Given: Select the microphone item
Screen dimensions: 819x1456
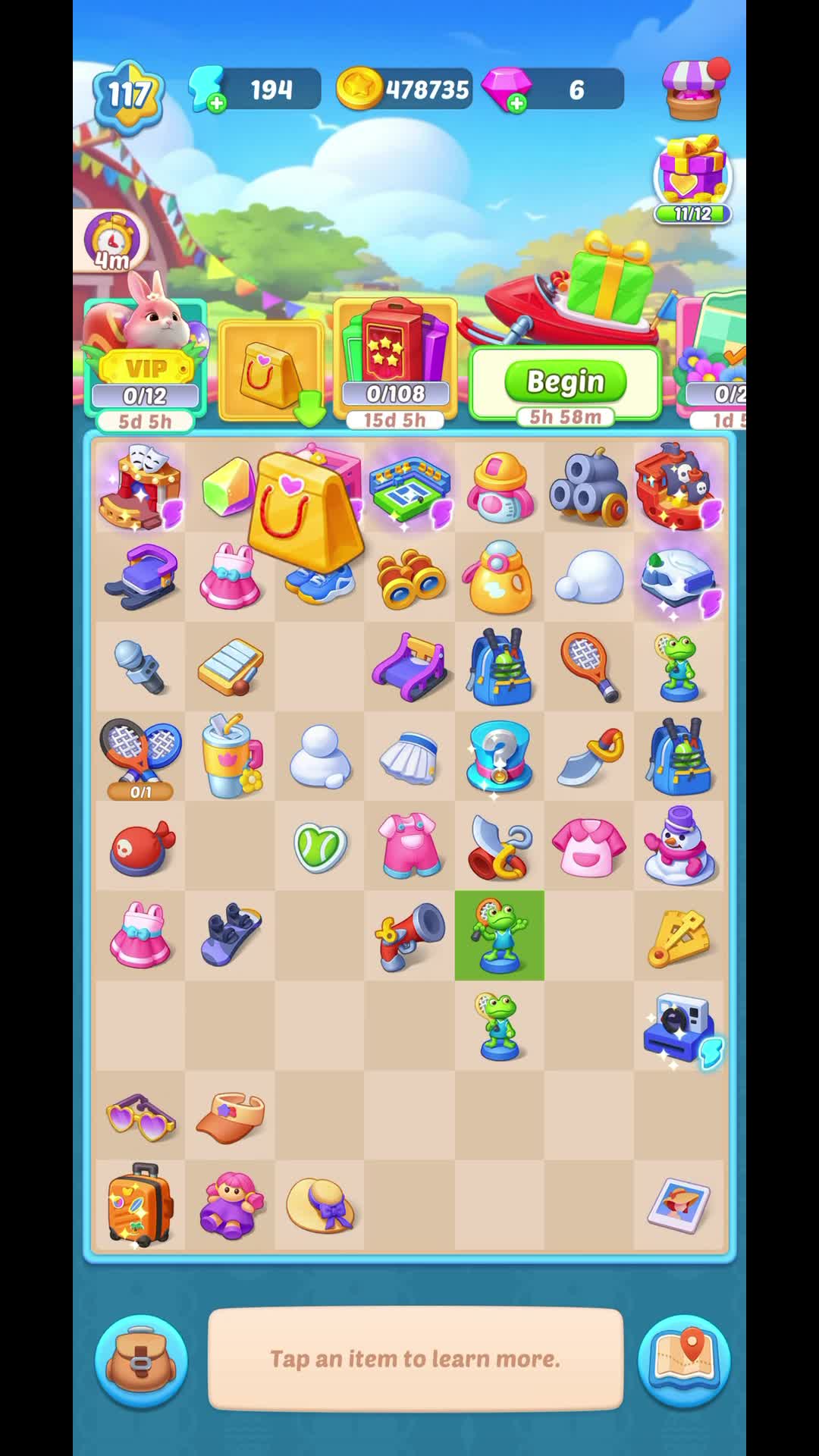Looking at the screenshot, I should (x=140, y=667).
